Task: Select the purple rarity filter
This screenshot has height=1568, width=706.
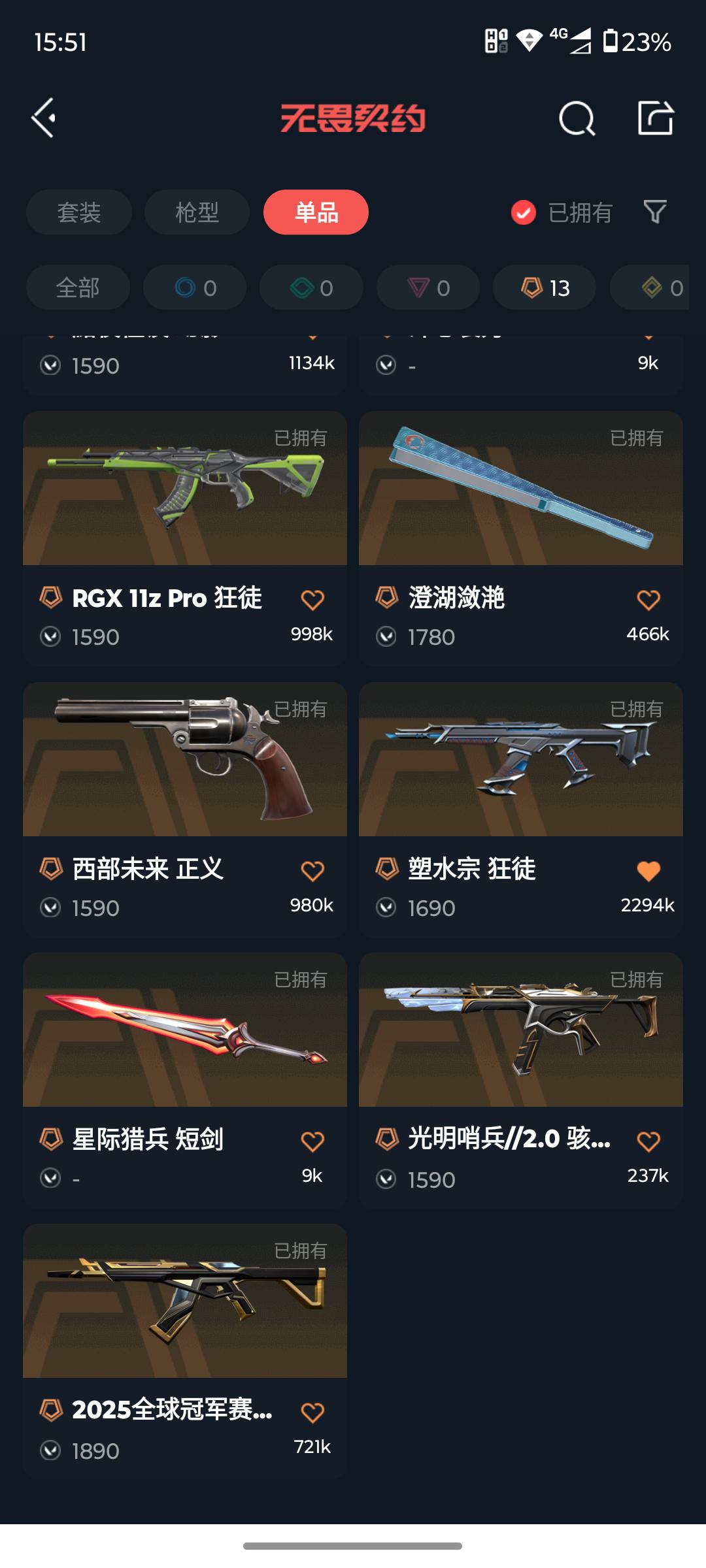Action: coord(427,287)
